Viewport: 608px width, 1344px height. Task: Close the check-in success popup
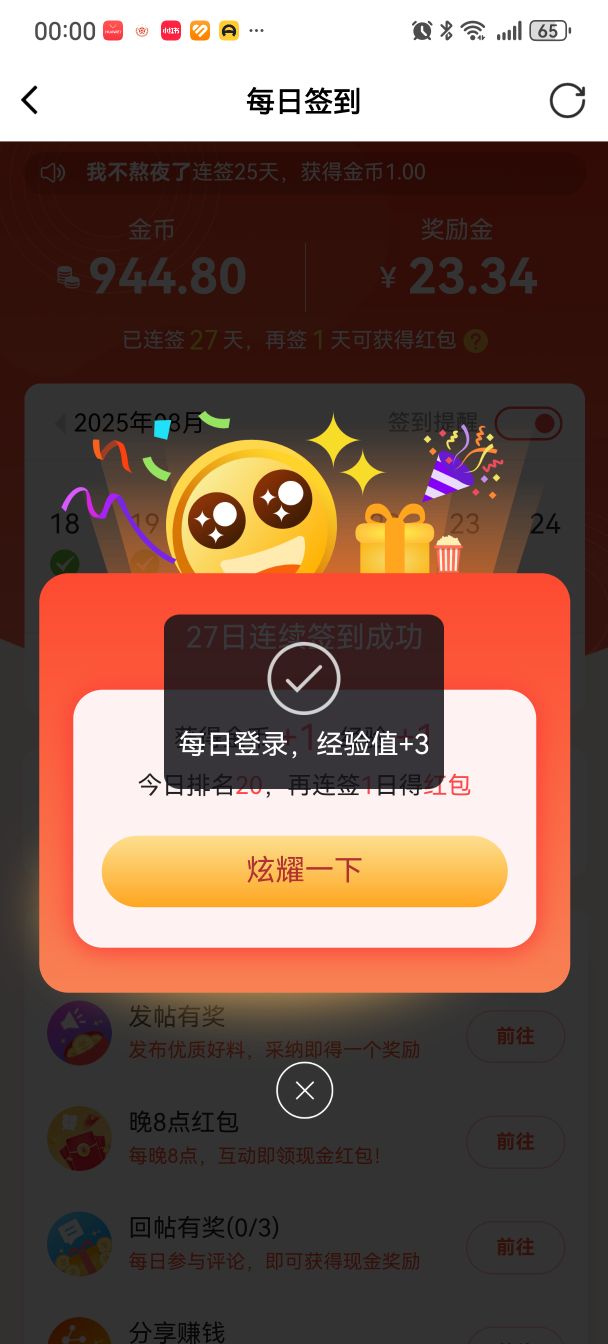click(x=304, y=1090)
